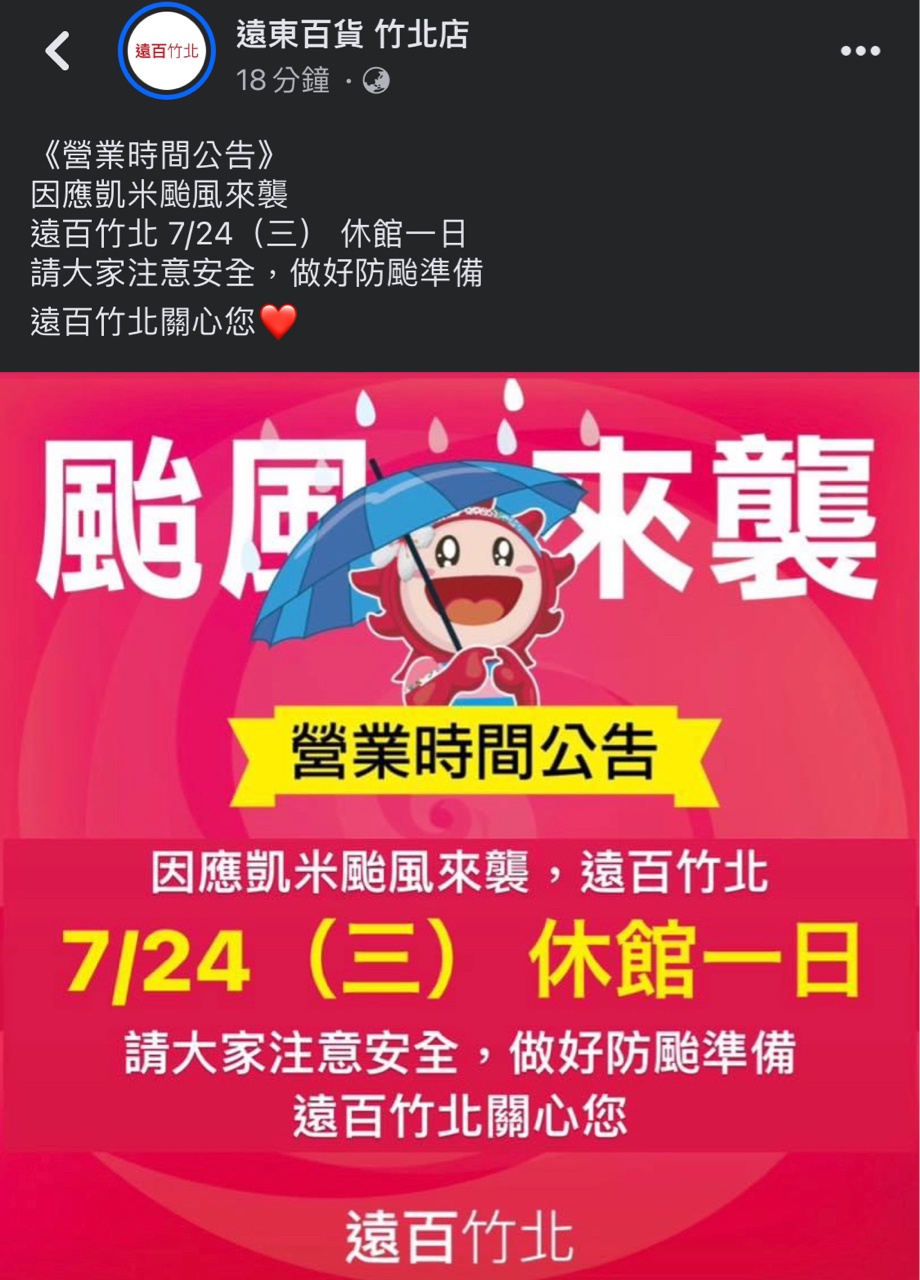Open the three-dot post options menu
This screenshot has width=920, height=1280.
click(860, 51)
